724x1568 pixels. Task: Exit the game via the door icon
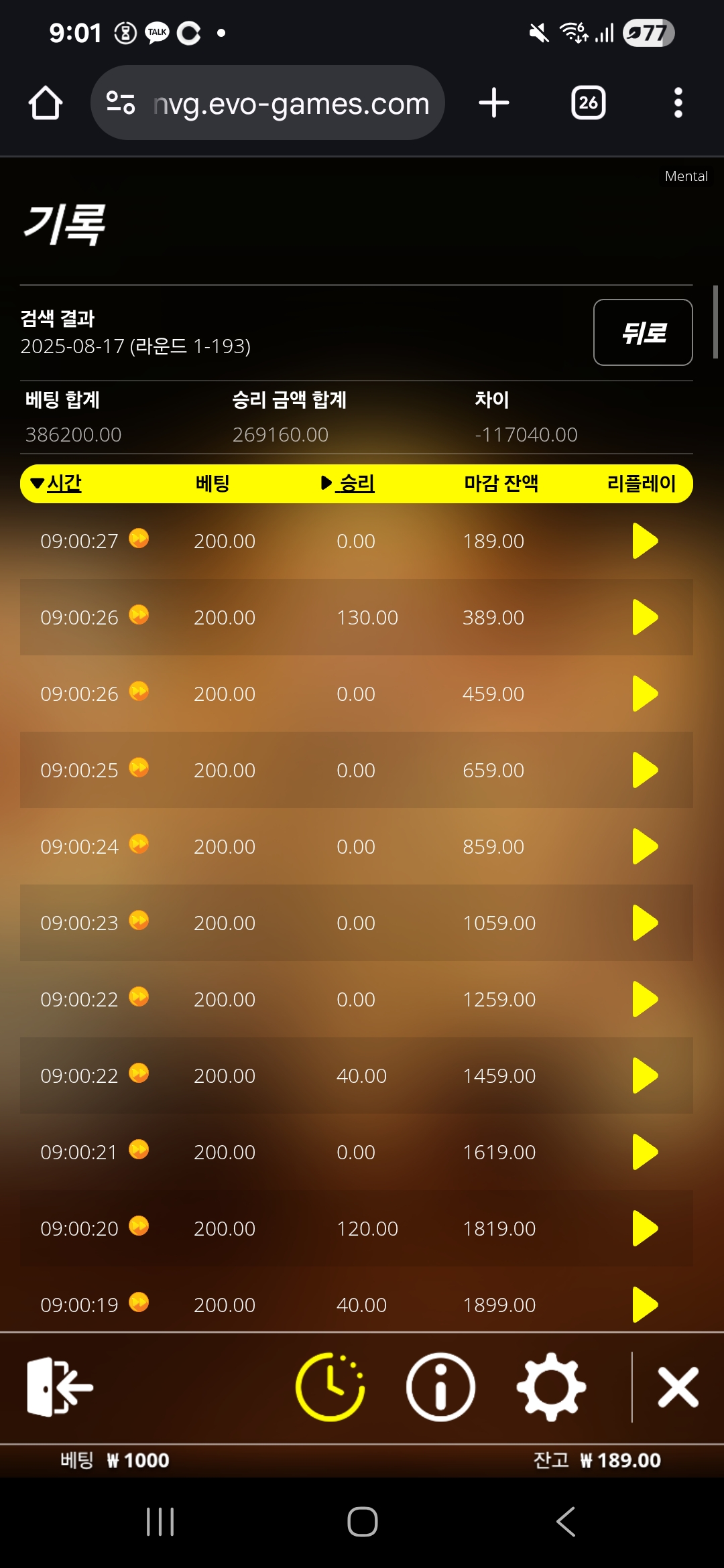(x=59, y=1386)
